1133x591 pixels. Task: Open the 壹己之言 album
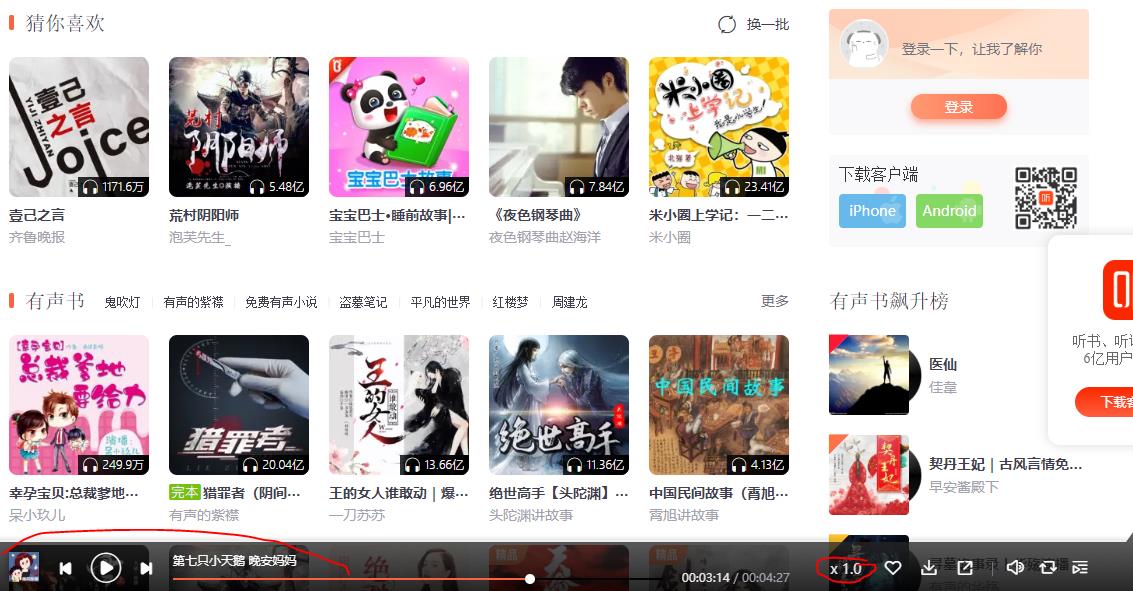pos(78,127)
